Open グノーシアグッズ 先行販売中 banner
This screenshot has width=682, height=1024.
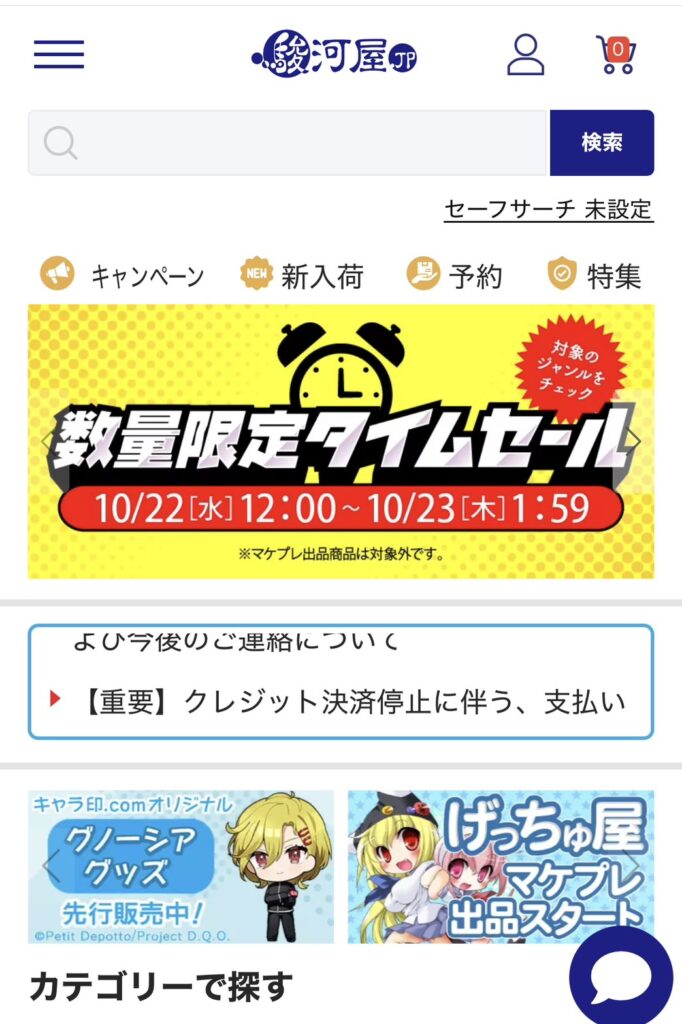pyautogui.click(x=181, y=866)
